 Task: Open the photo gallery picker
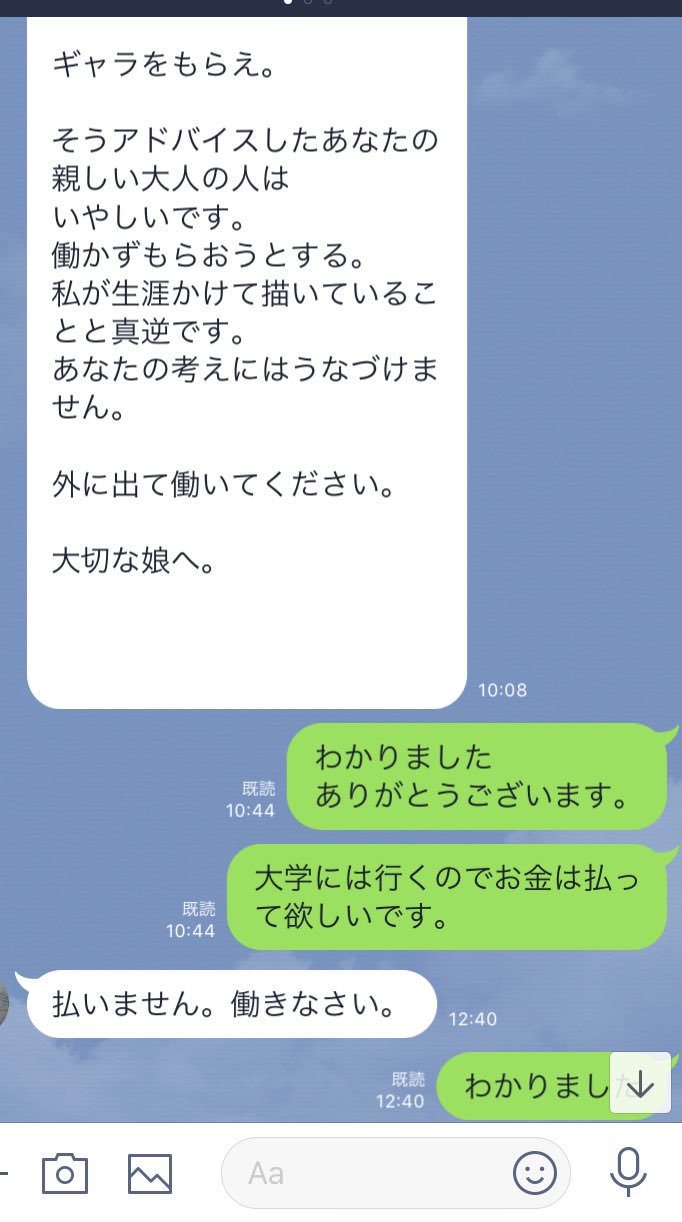(150, 1172)
